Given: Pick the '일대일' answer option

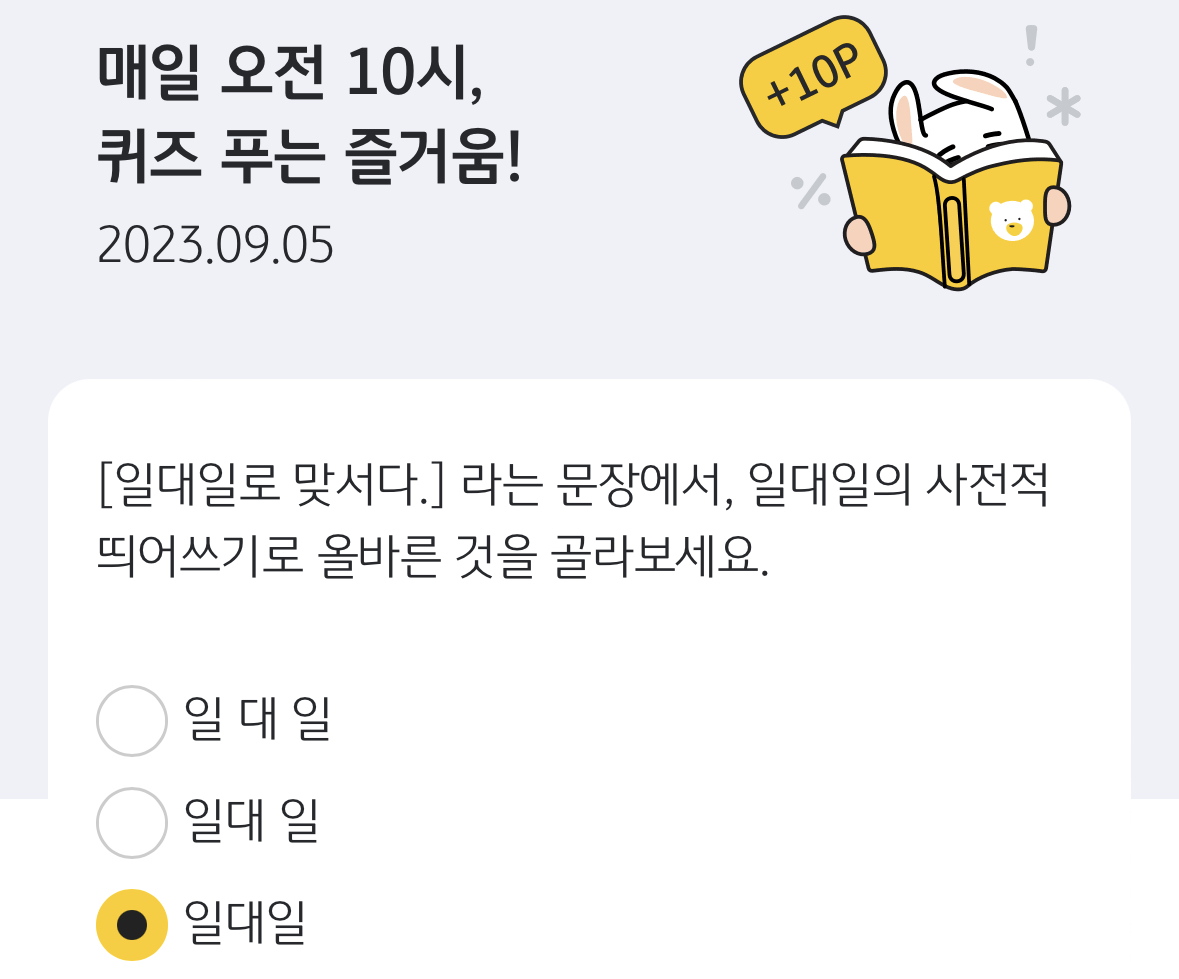Looking at the screenshot, I should pos(131,924).
